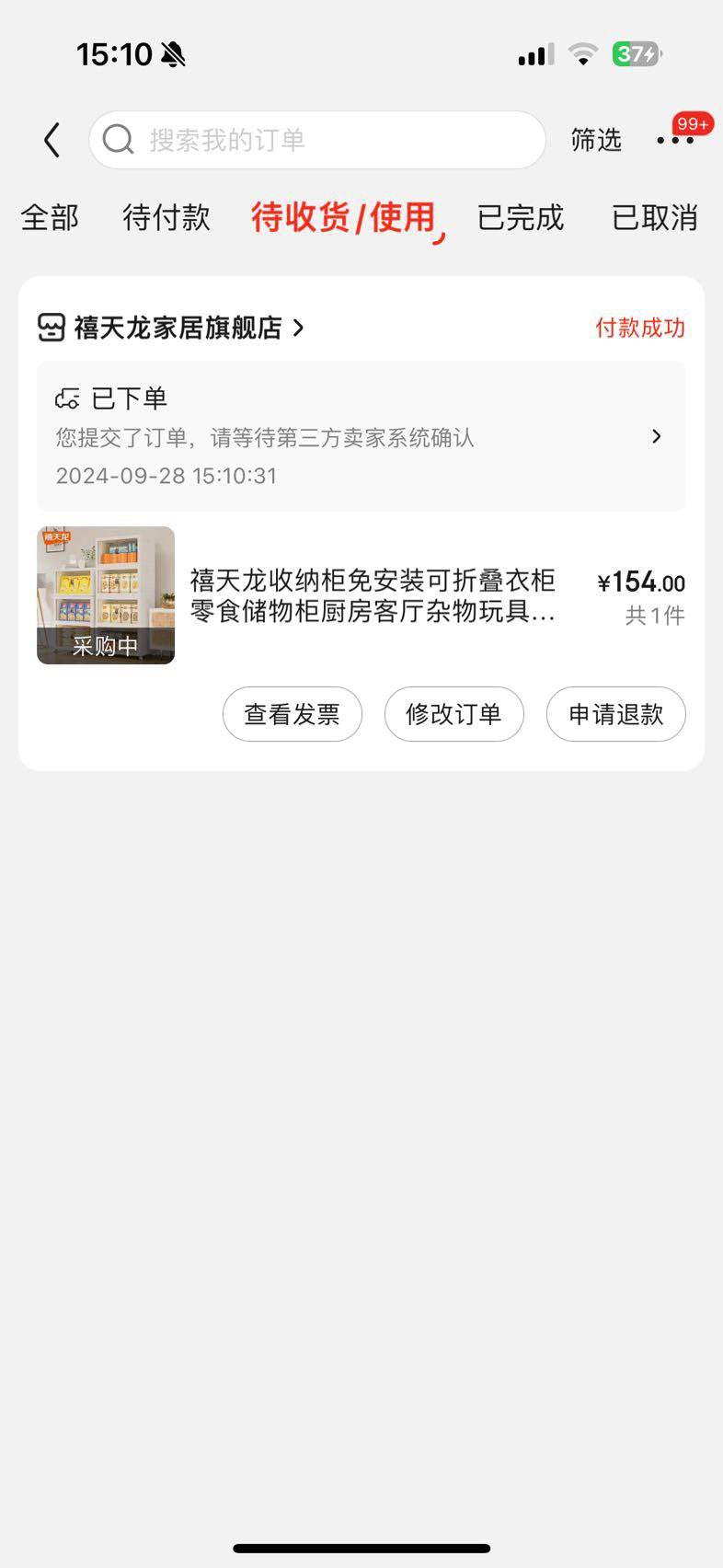Tap the 修改订单 button
This screenshot has height=1568, width=723.
[454, 714]
